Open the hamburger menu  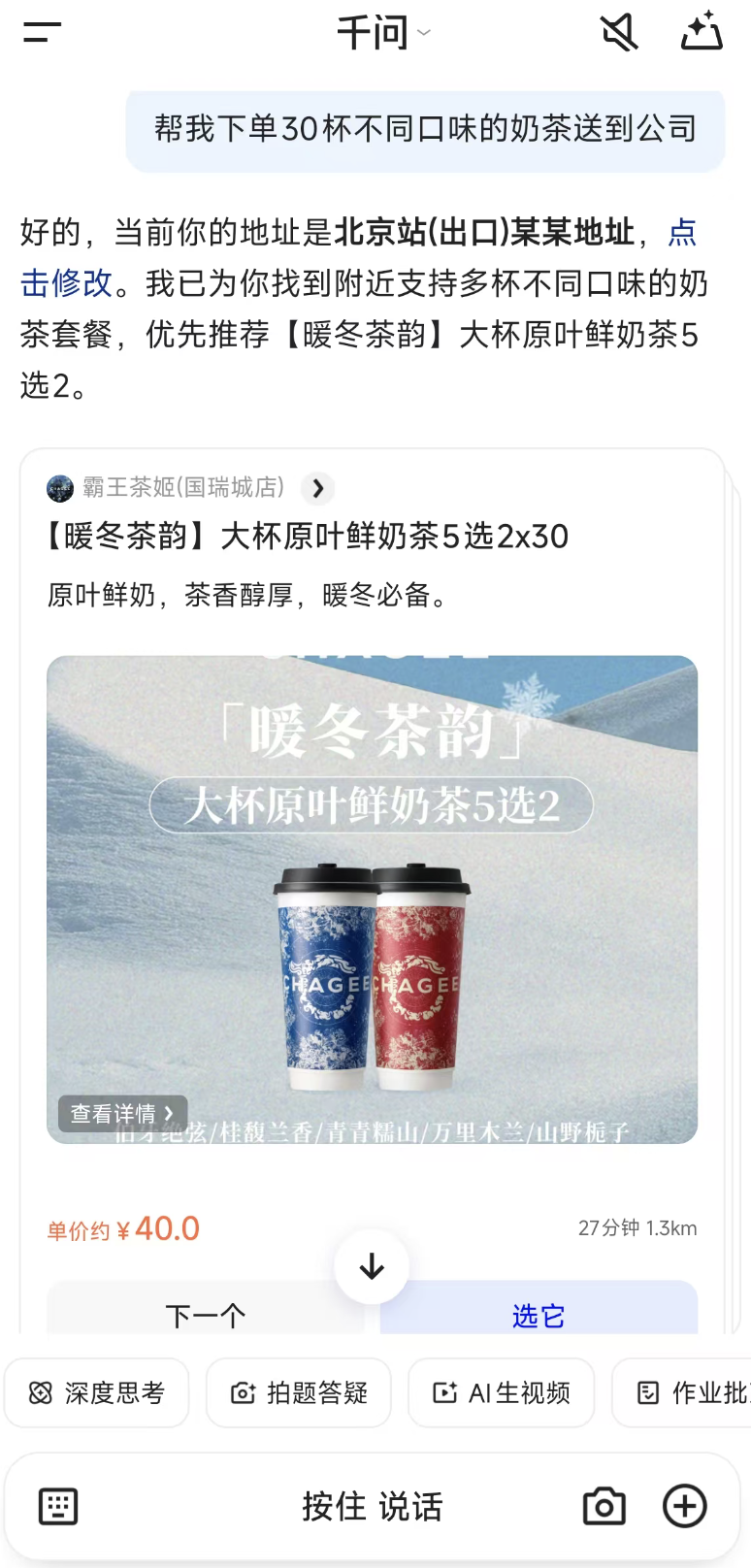[x=42, y=33]
